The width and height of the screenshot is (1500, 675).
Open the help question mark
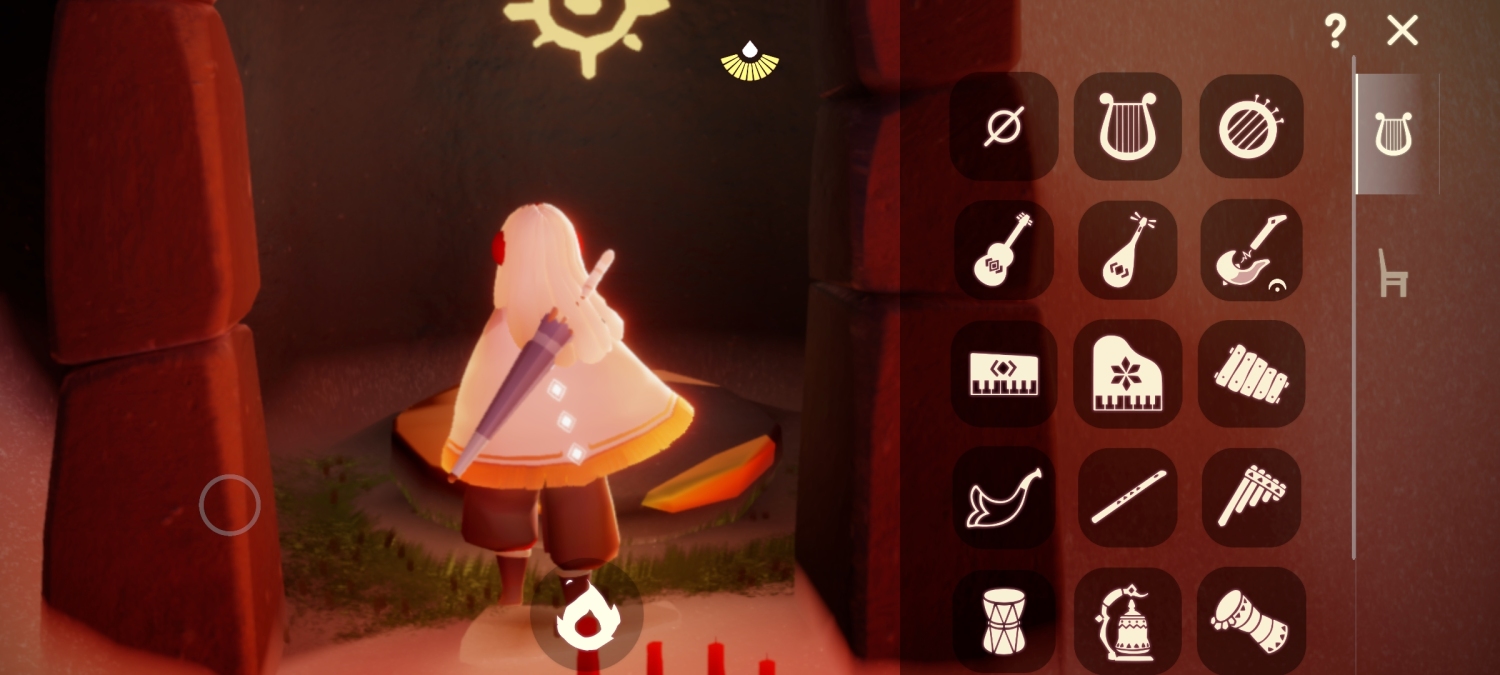point(1335,31)
